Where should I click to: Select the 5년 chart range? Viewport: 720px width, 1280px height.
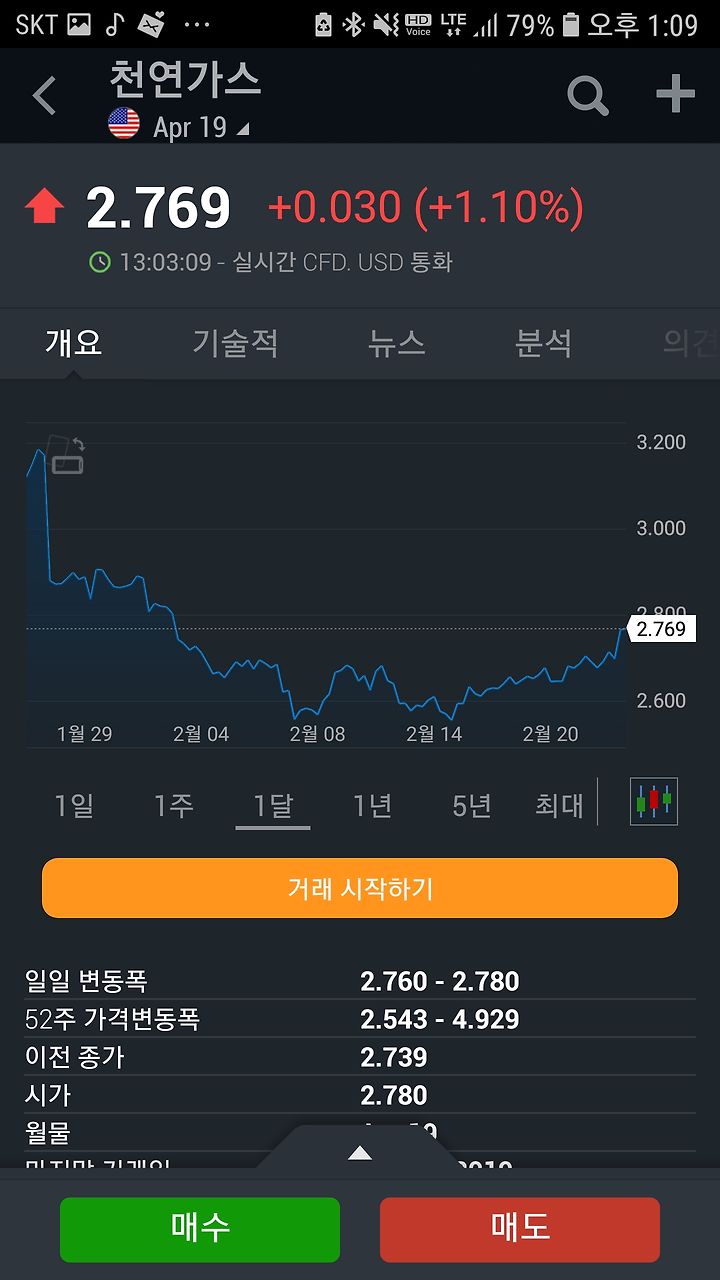point(472,805)
